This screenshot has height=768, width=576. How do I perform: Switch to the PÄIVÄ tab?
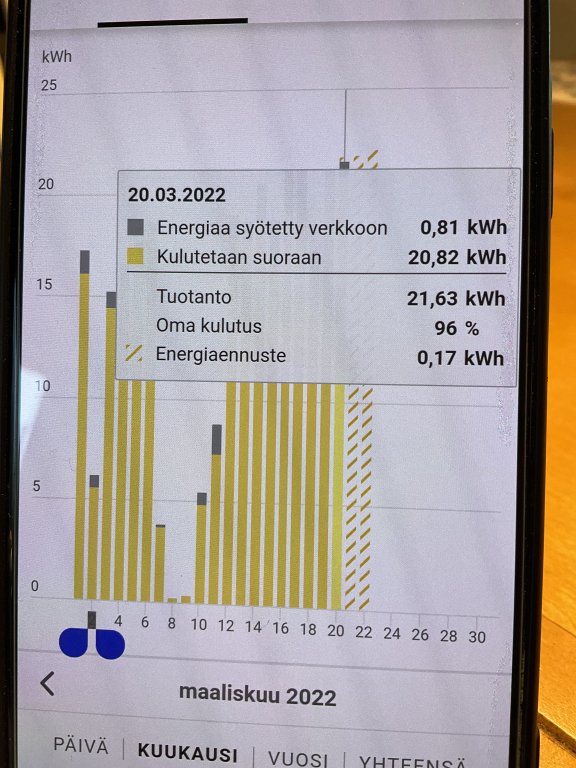(x=81, y=746)
